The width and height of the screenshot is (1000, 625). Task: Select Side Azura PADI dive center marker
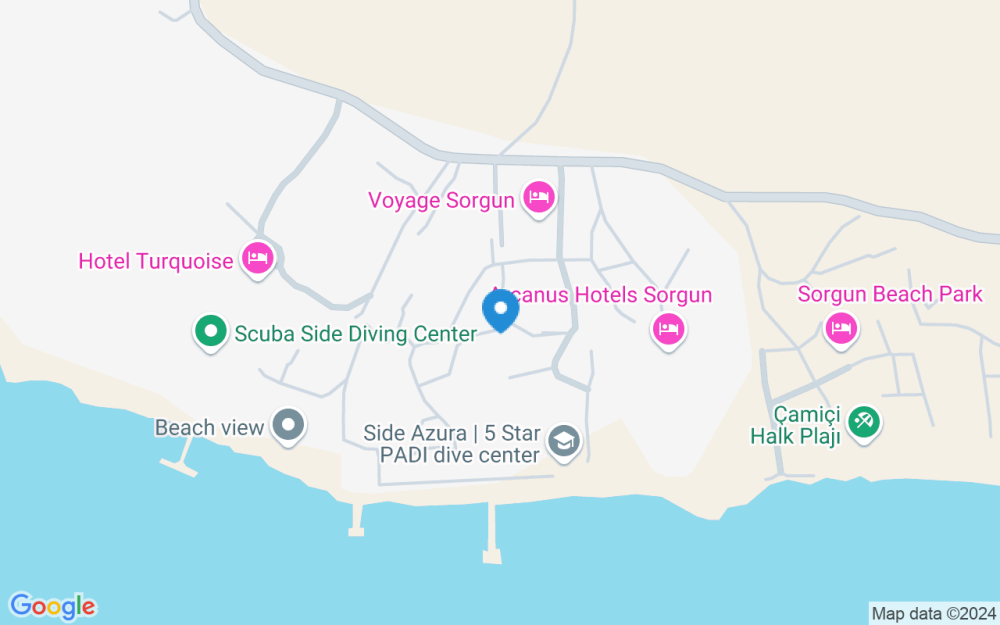[564, 441]
